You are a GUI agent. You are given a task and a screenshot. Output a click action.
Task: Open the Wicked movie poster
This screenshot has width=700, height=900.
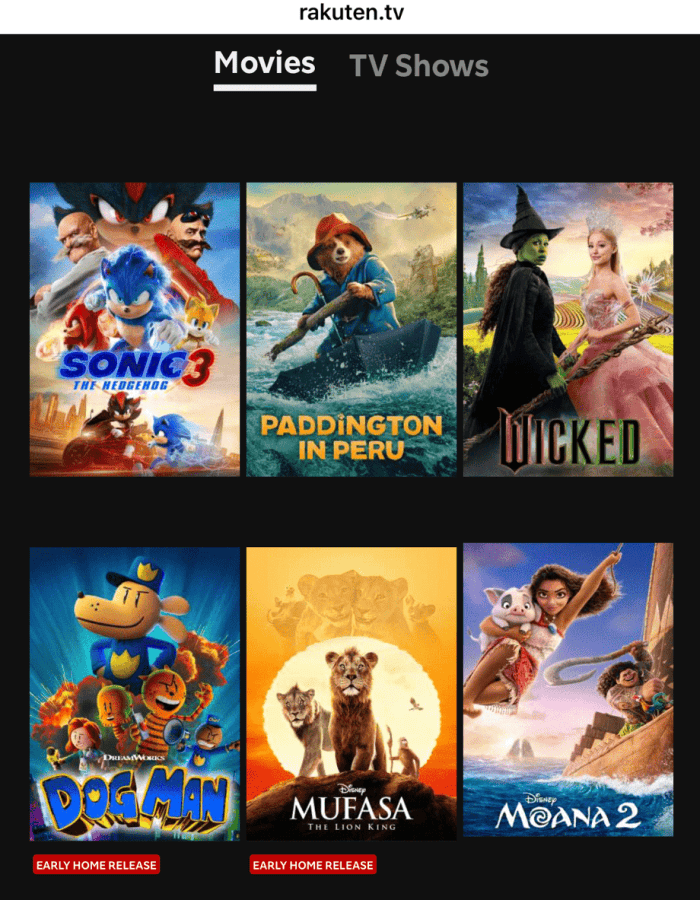(x=568, y=329)
